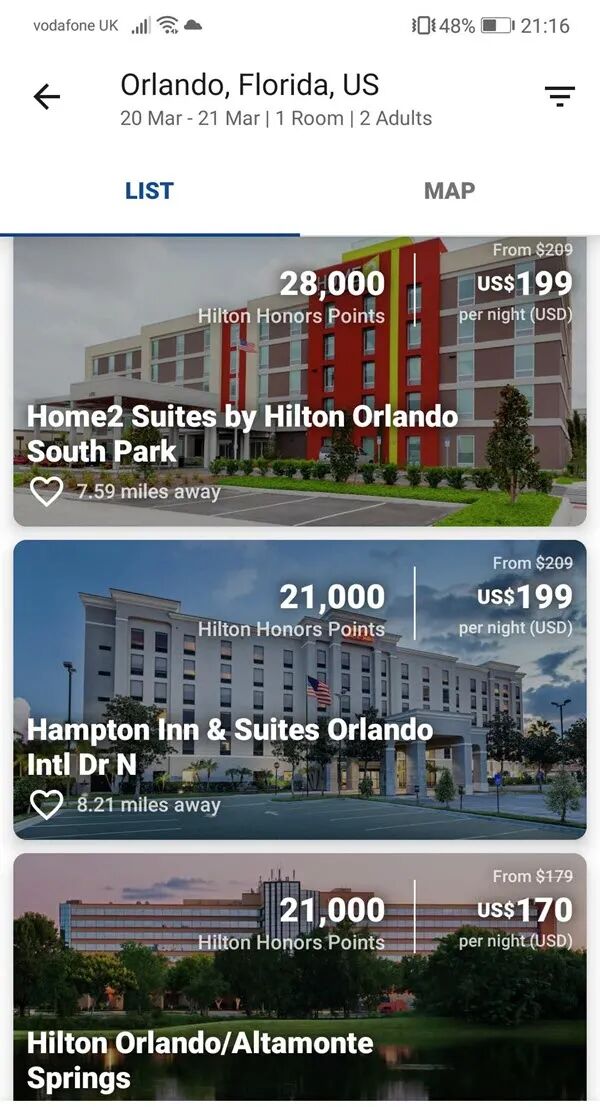This screenshot has height=1107, width=600.
Task: Favorite Hampton Inn & Suites with heart icon
Action: click(x=46, y=804)
